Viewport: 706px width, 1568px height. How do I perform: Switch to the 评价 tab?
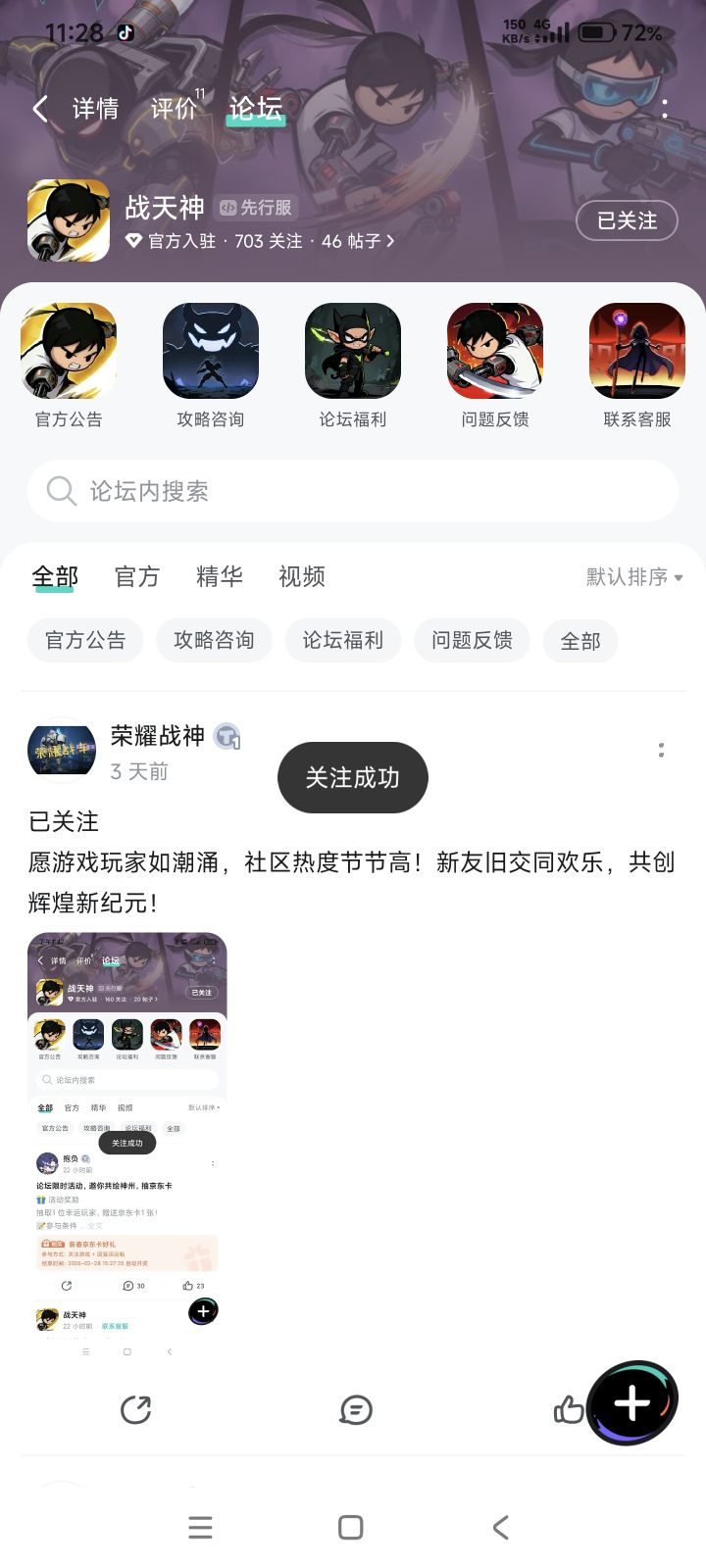pos(175,109)
